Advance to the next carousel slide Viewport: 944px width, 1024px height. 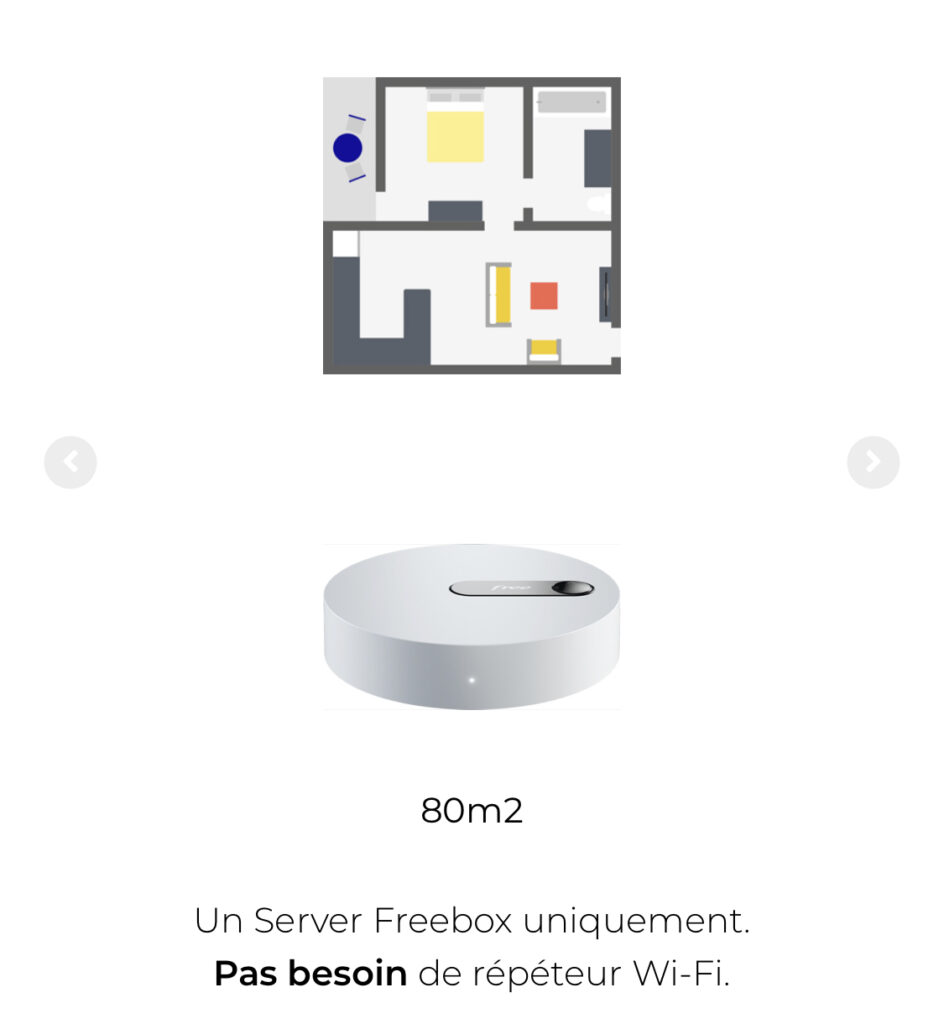point(873,462)
